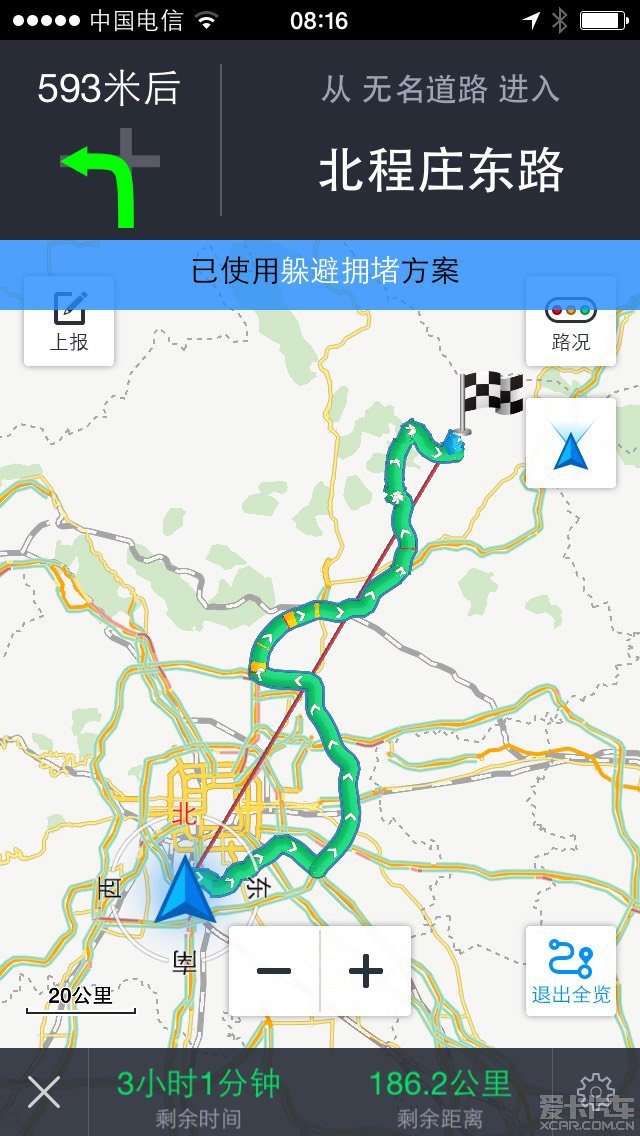
Task: Open the 上报 report button
Action: pyautogui.click(x=69, y=322)
